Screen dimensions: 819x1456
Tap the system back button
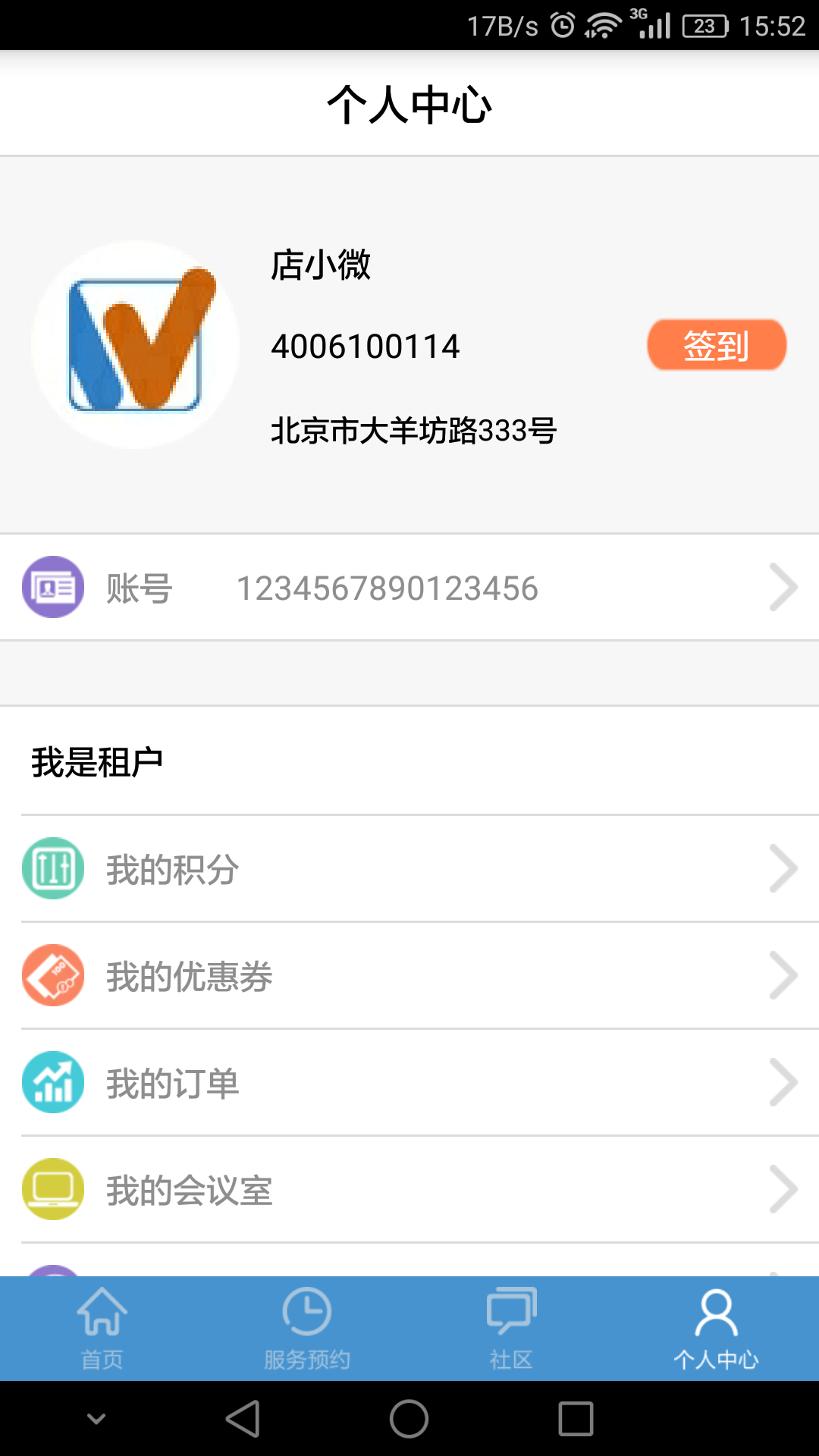coord(243,1419)
